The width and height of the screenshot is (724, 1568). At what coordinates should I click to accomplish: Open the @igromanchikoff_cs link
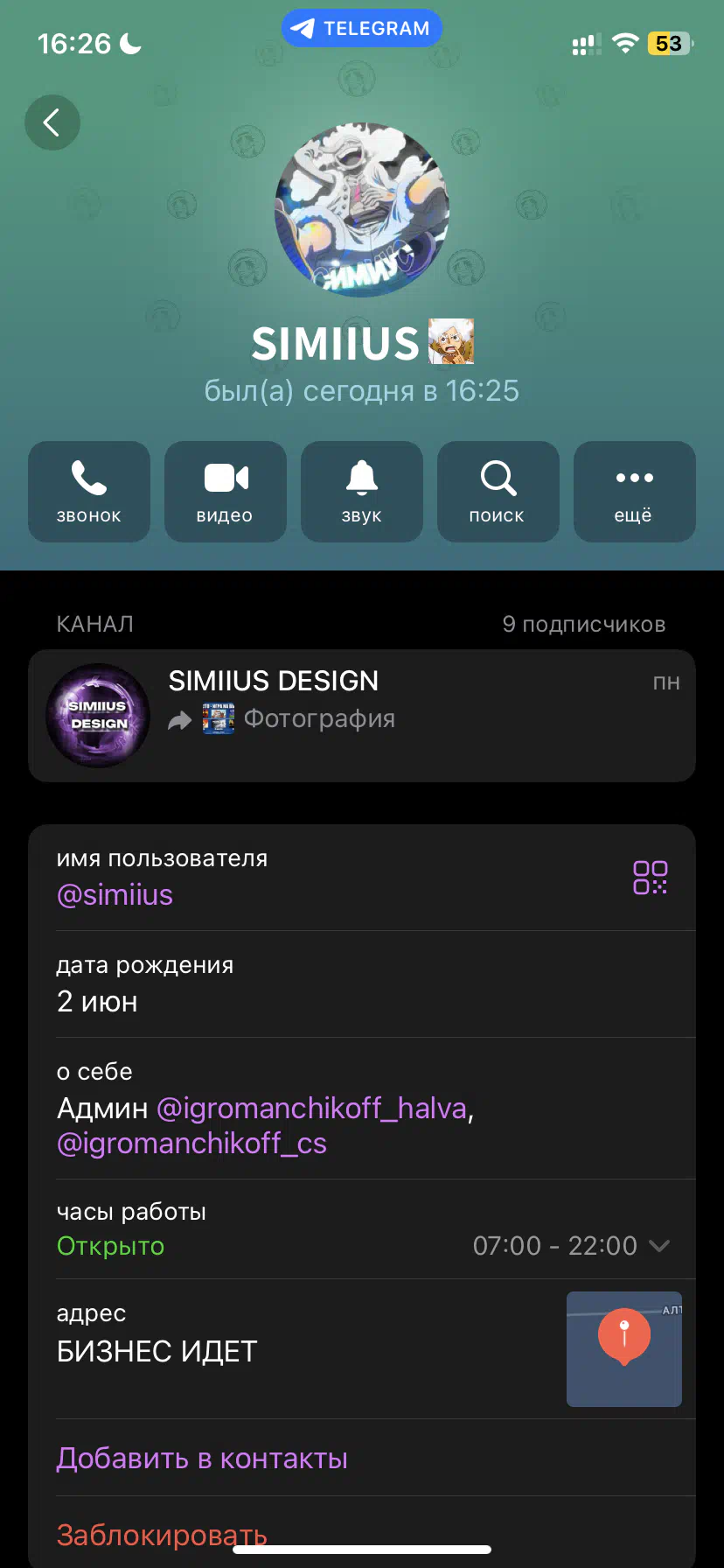coord(191,1144)
